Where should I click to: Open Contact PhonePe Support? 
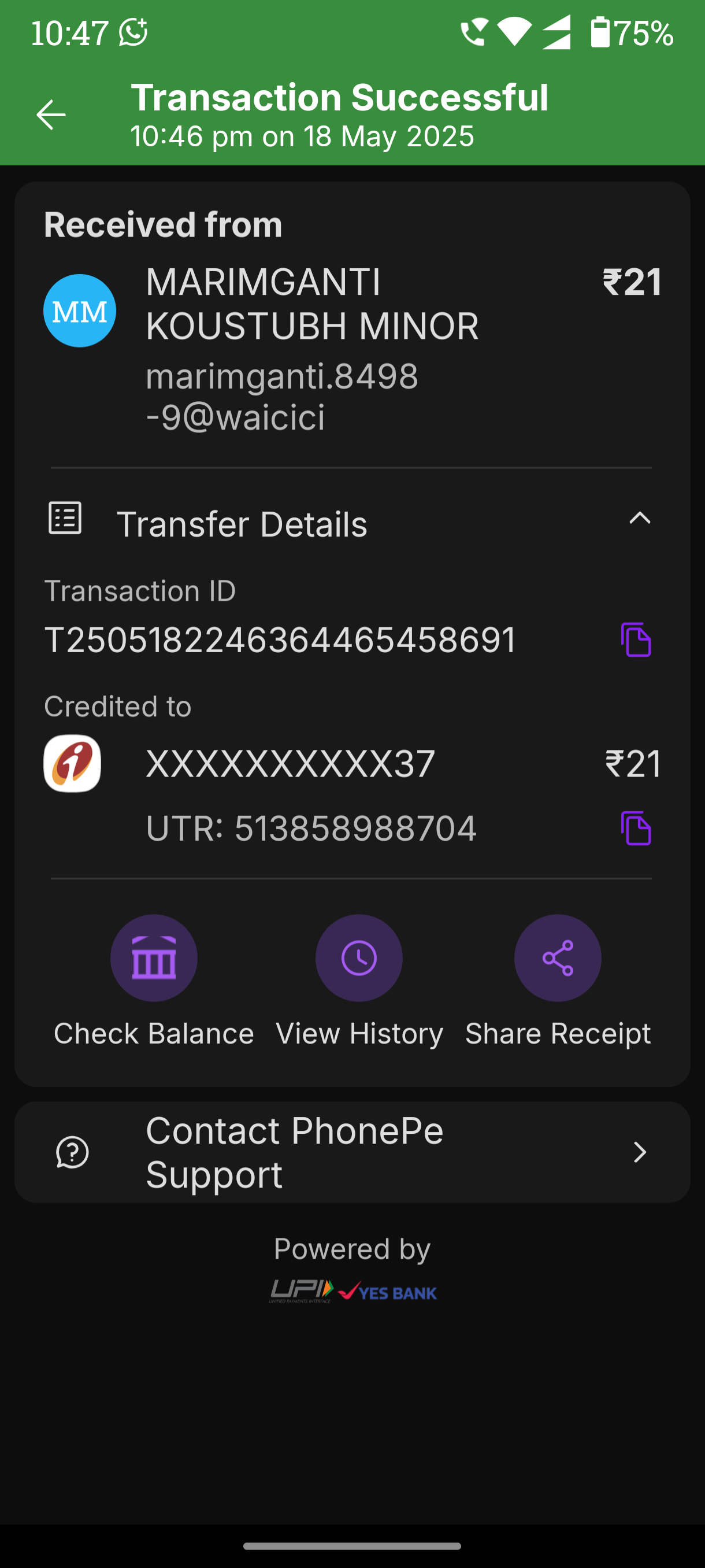(x=352, y=1152)
